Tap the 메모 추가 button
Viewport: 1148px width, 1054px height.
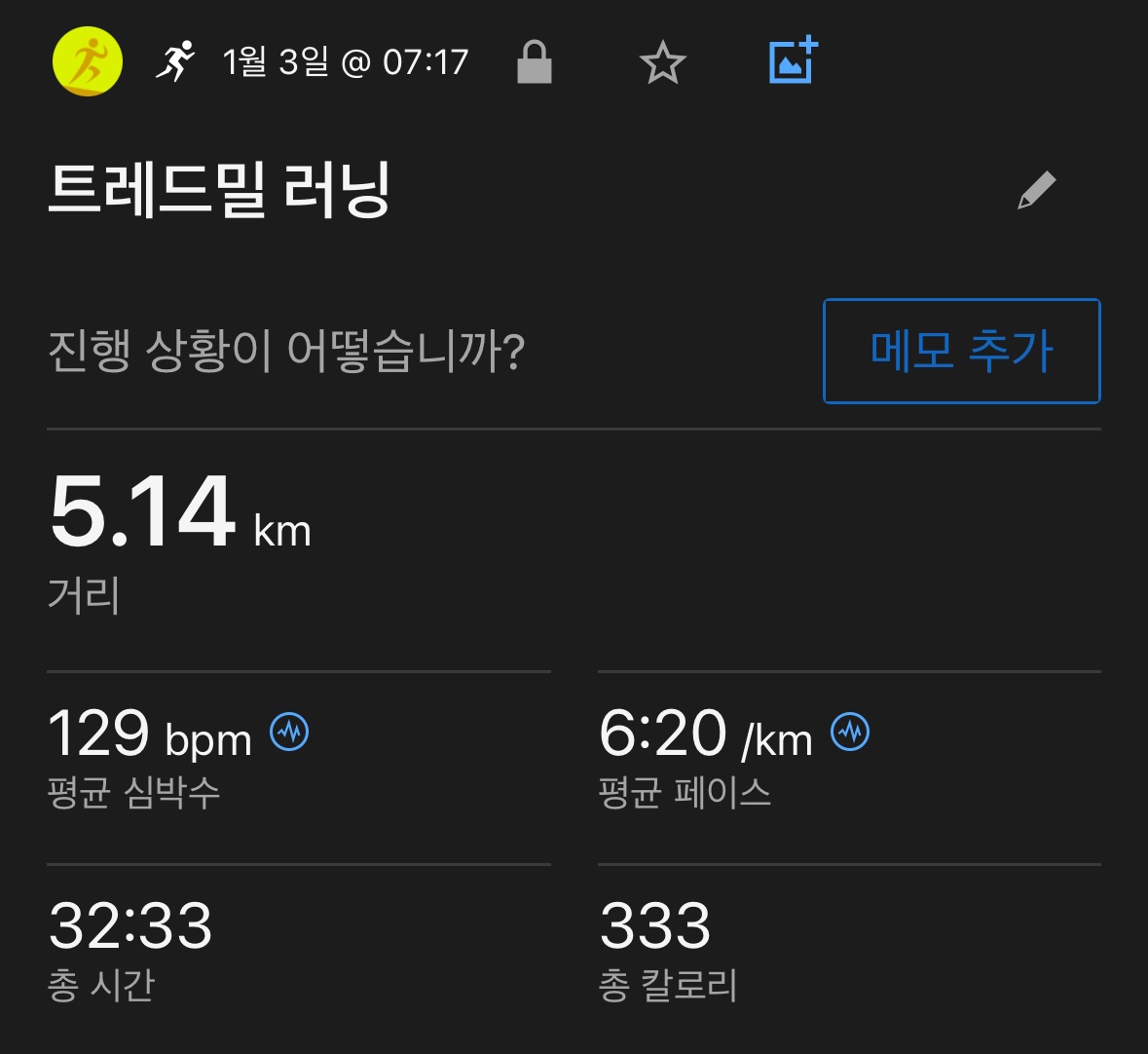tap(961, 351)
